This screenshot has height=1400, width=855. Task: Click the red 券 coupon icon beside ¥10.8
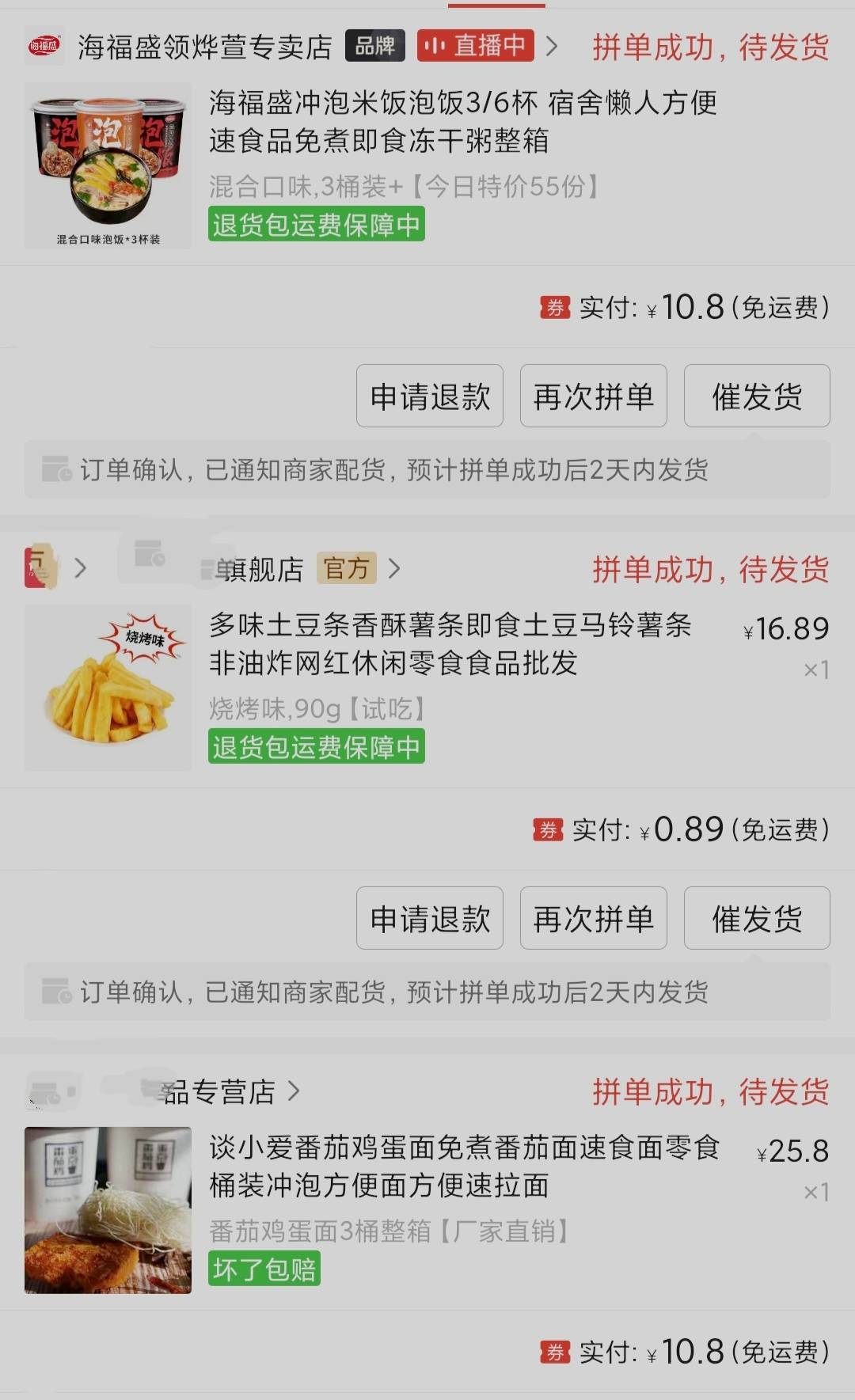click(x=554, y=307)
